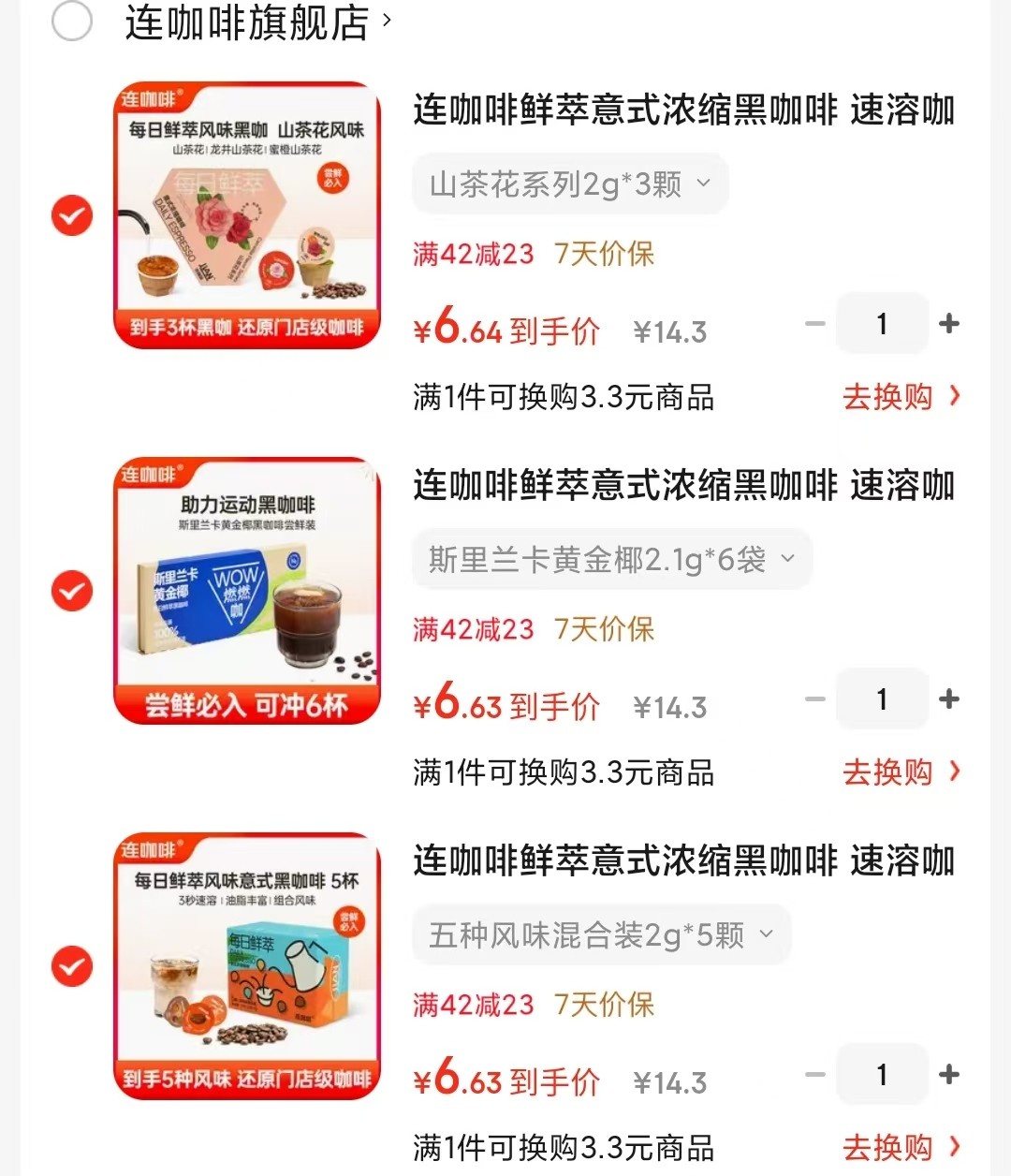The height and width of the screenshot is (1176, 1011).
Task: Uncheck the 斯里兰卡黄金椰 coffee item
Action: [x=72, y=592]
